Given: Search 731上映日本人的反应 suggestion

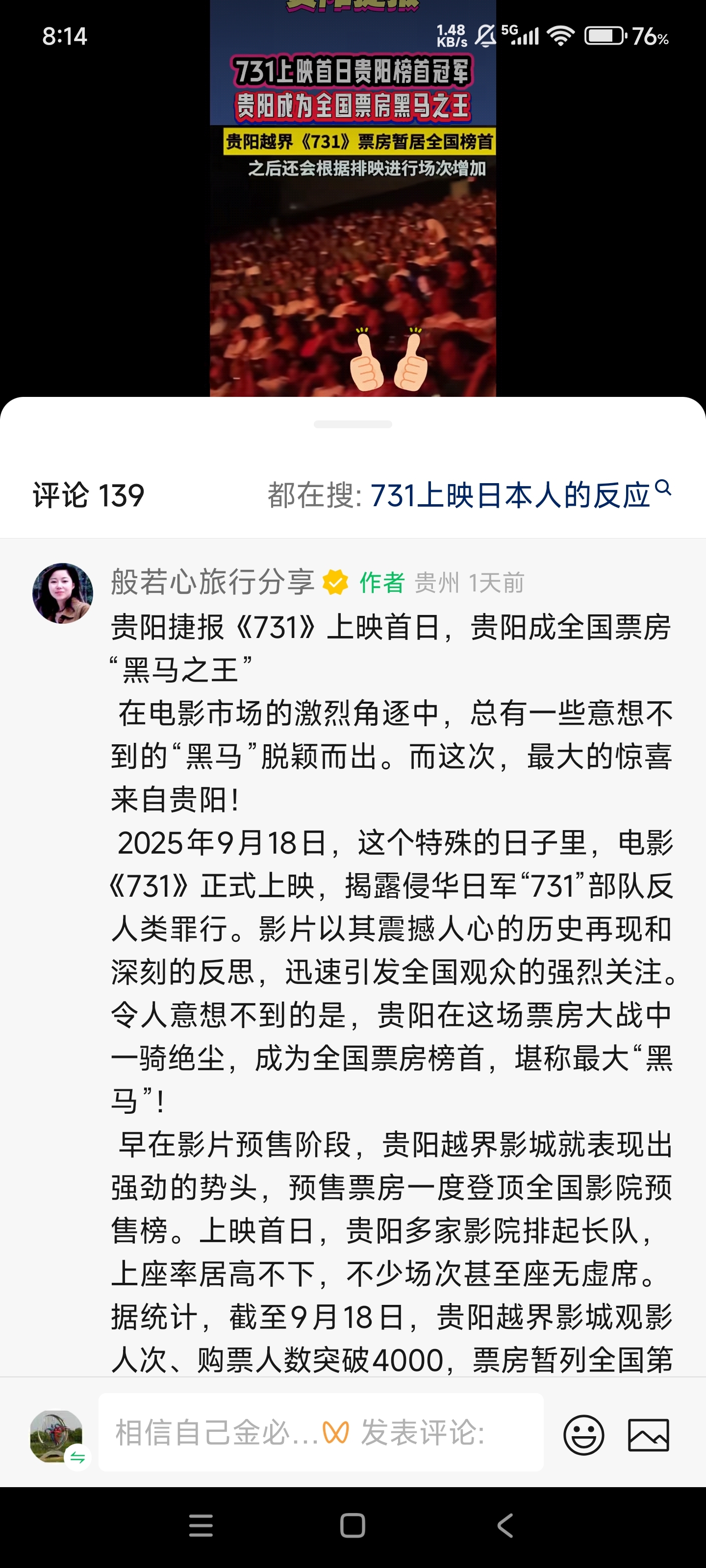Looking at the screenshot, I should tap(510, 495).
